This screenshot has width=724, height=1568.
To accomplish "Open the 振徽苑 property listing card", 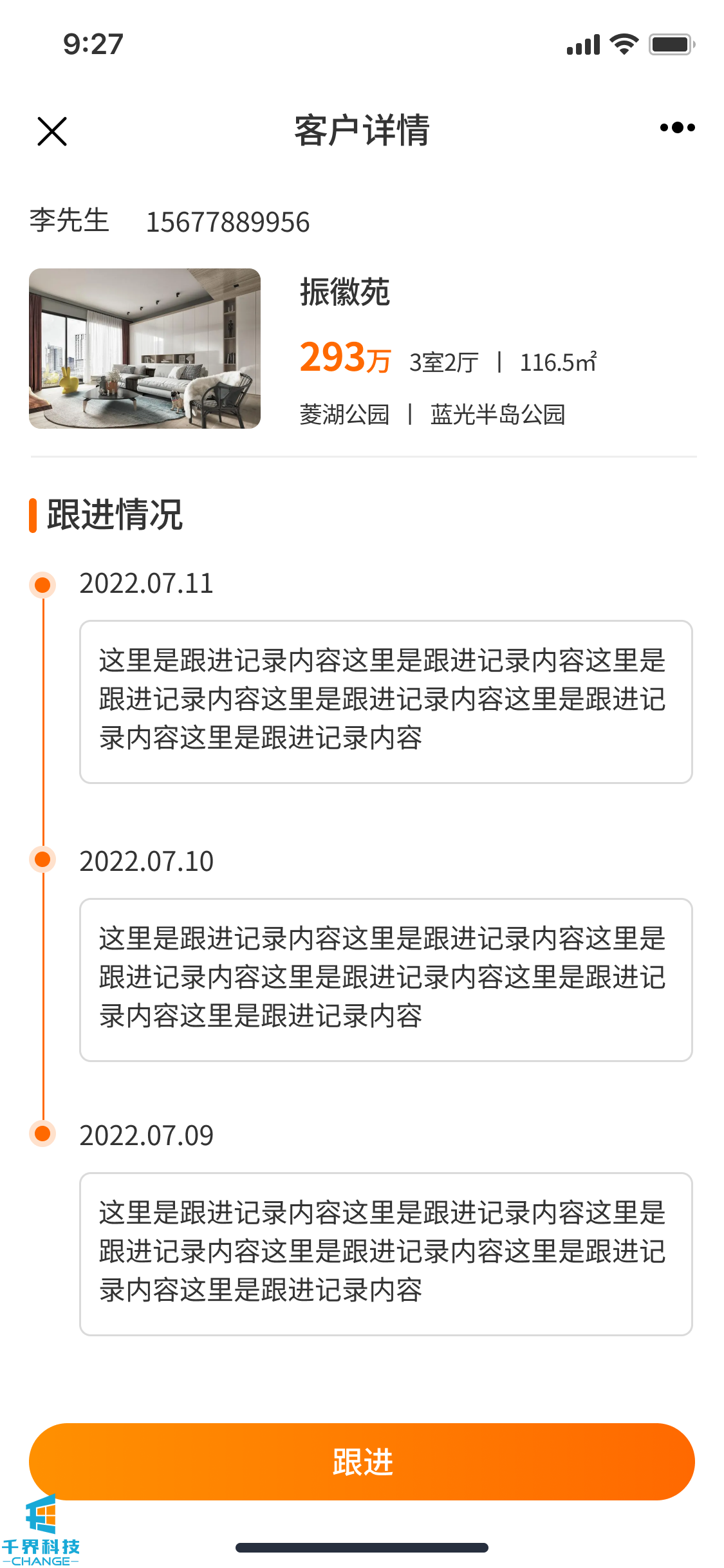I will (362, 349).
